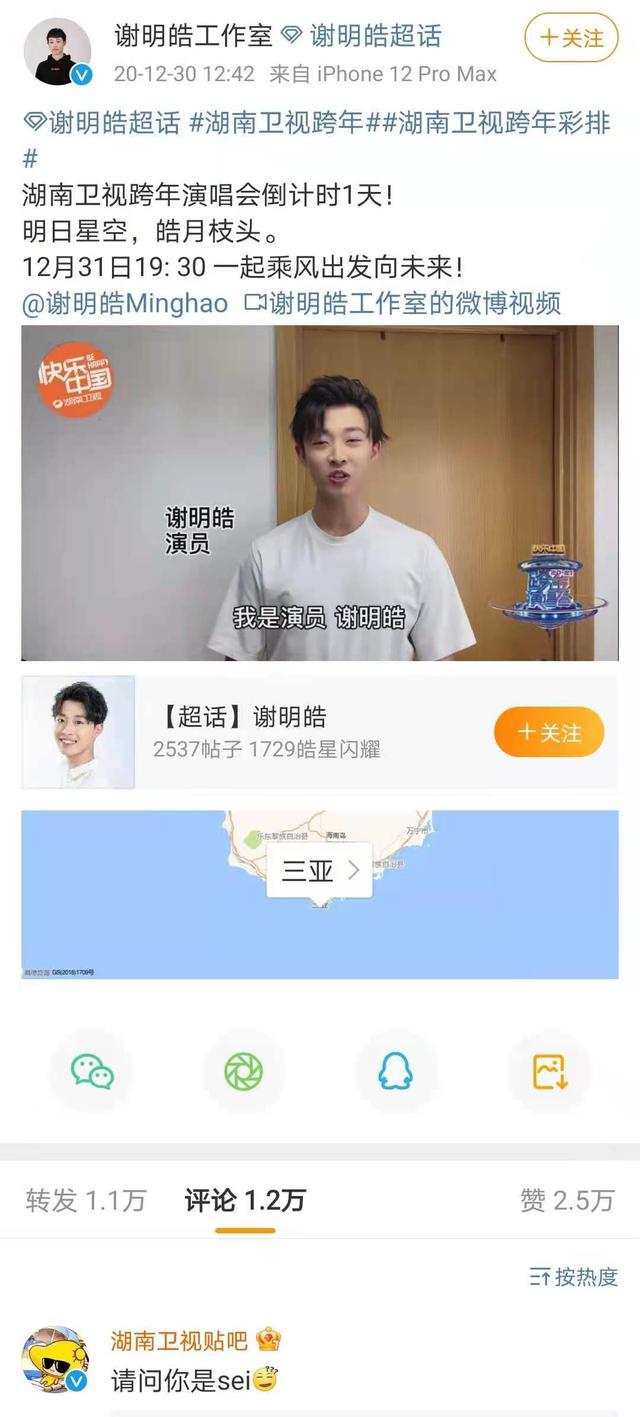The image size is (640, 1417).
Task: Open 谢明皓超话 link beside the account name
Action: click(374, 36)
